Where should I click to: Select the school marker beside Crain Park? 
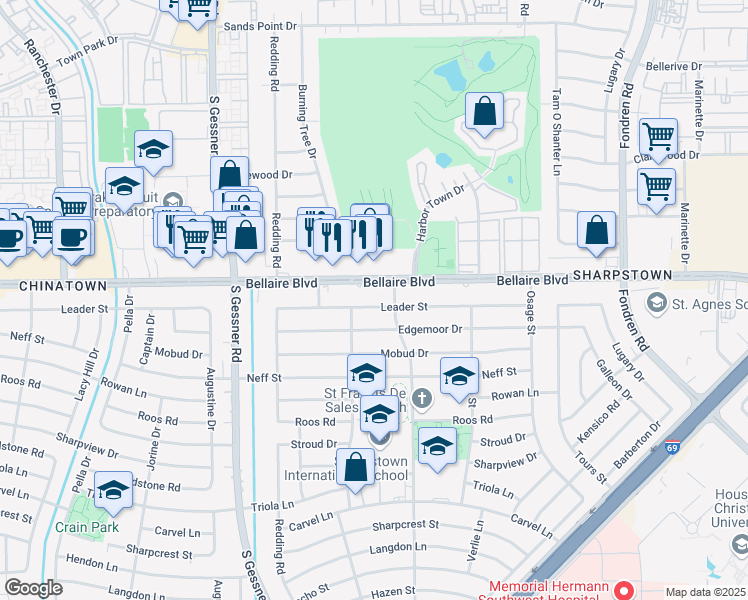[114, 494]
